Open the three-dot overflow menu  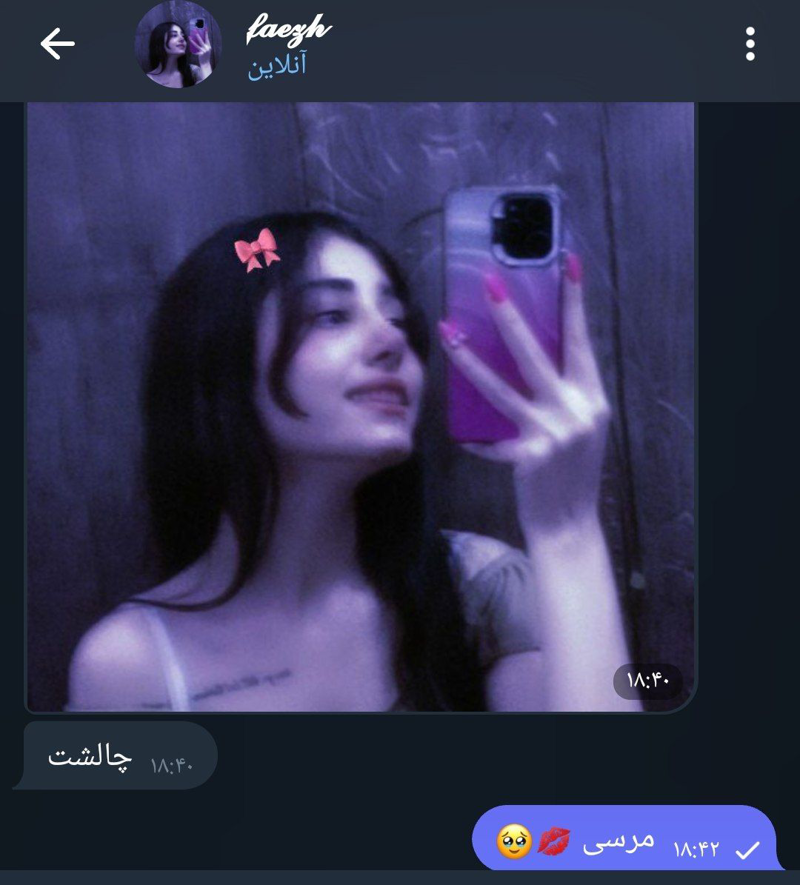pos(750,44)
